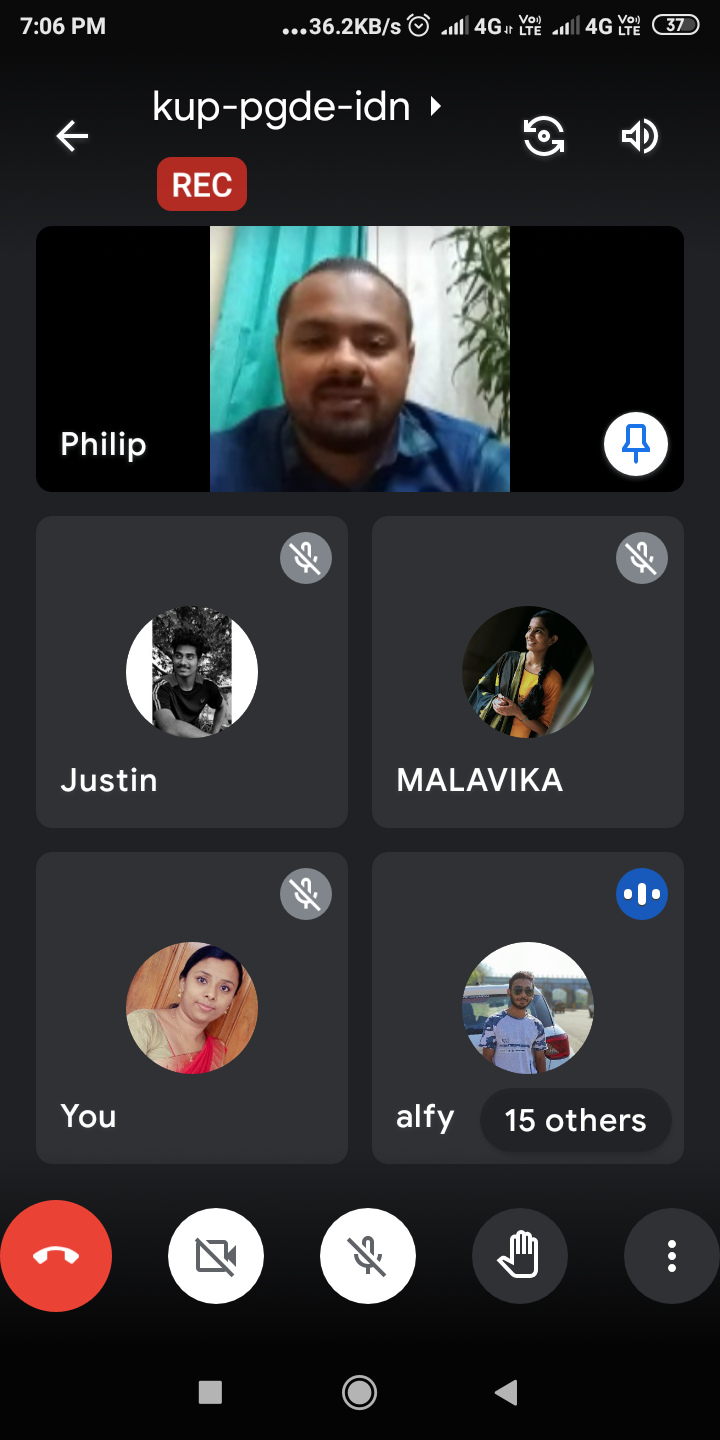Open Philip's video tile
Image resolution: width=720 pixels, height=1440 pixels.
pos(360,358)
